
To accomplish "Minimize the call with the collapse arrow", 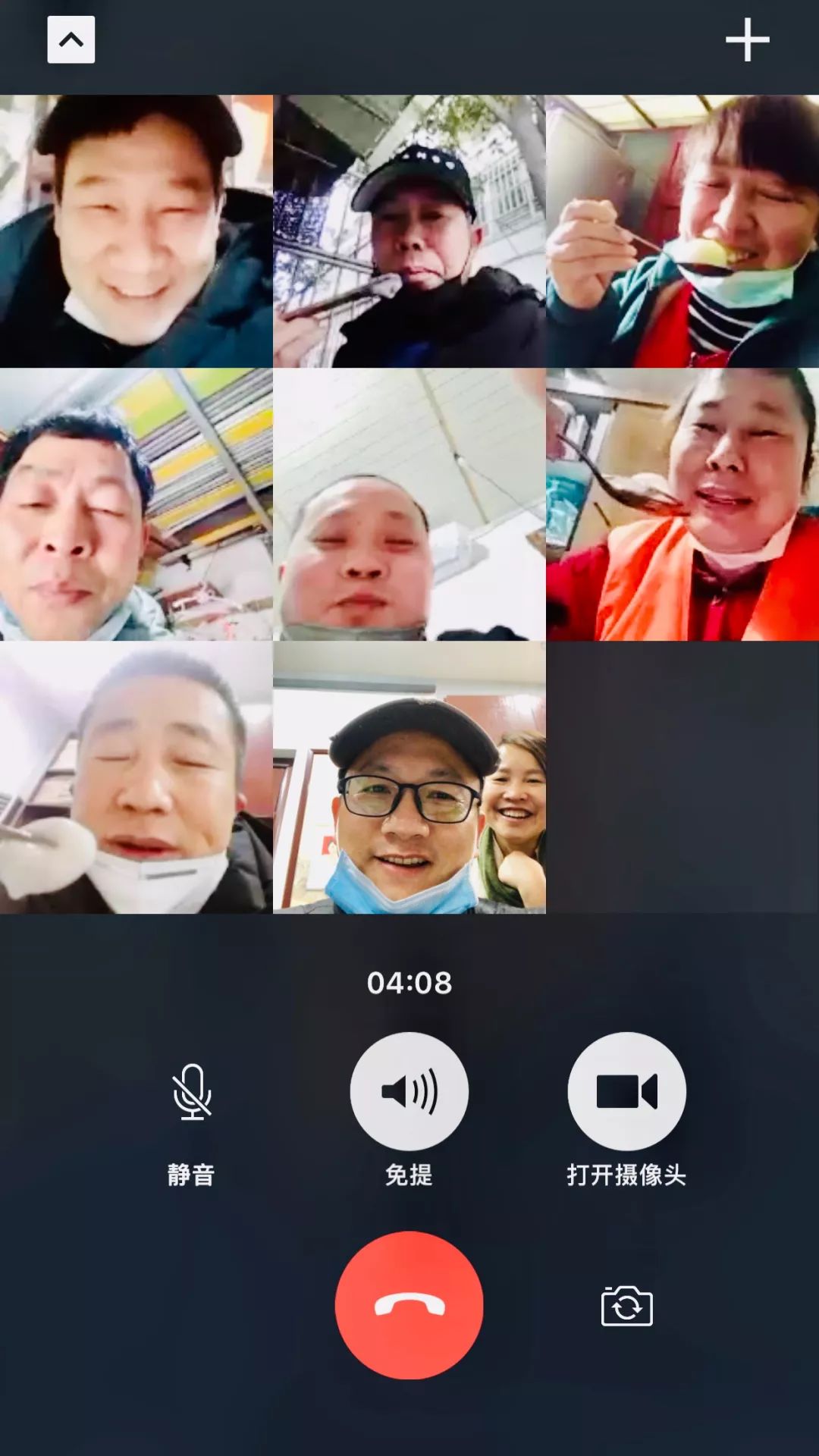I will (x=71, y=39).
